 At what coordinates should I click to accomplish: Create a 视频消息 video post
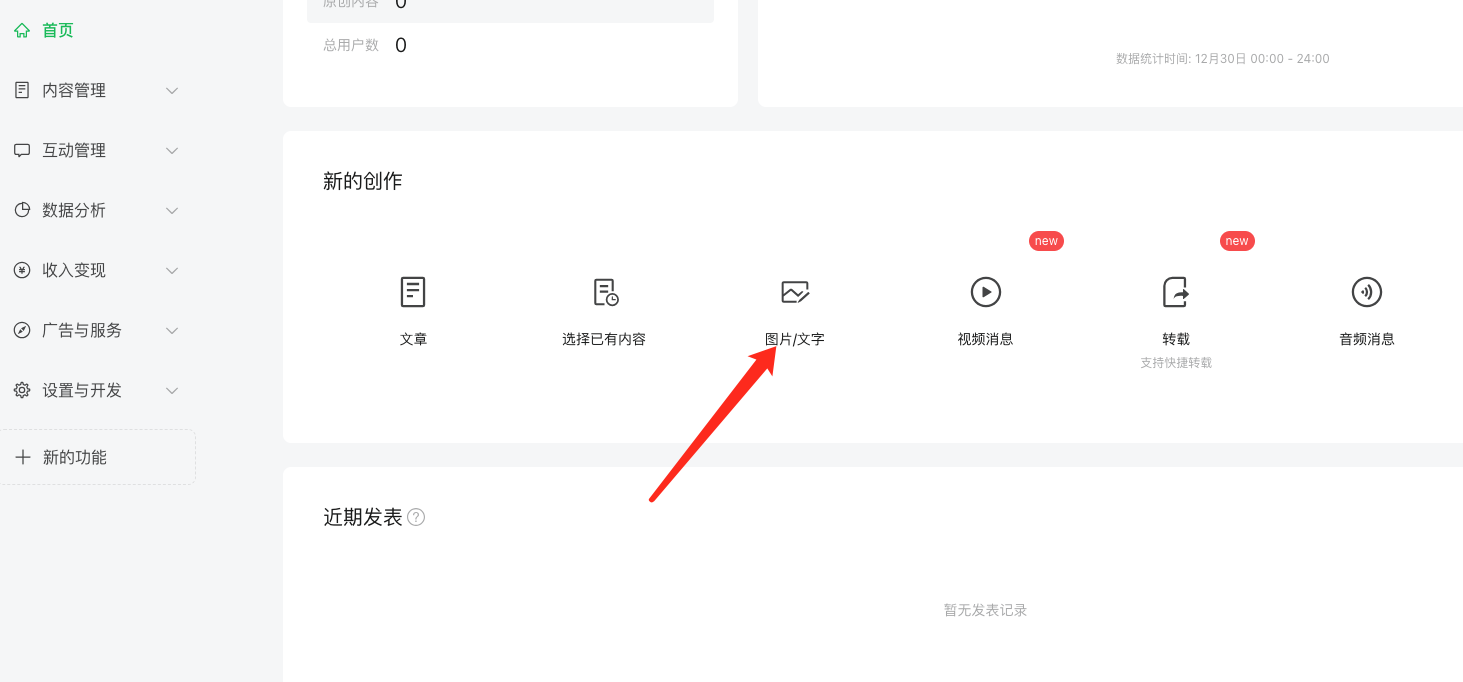(985, 309)
